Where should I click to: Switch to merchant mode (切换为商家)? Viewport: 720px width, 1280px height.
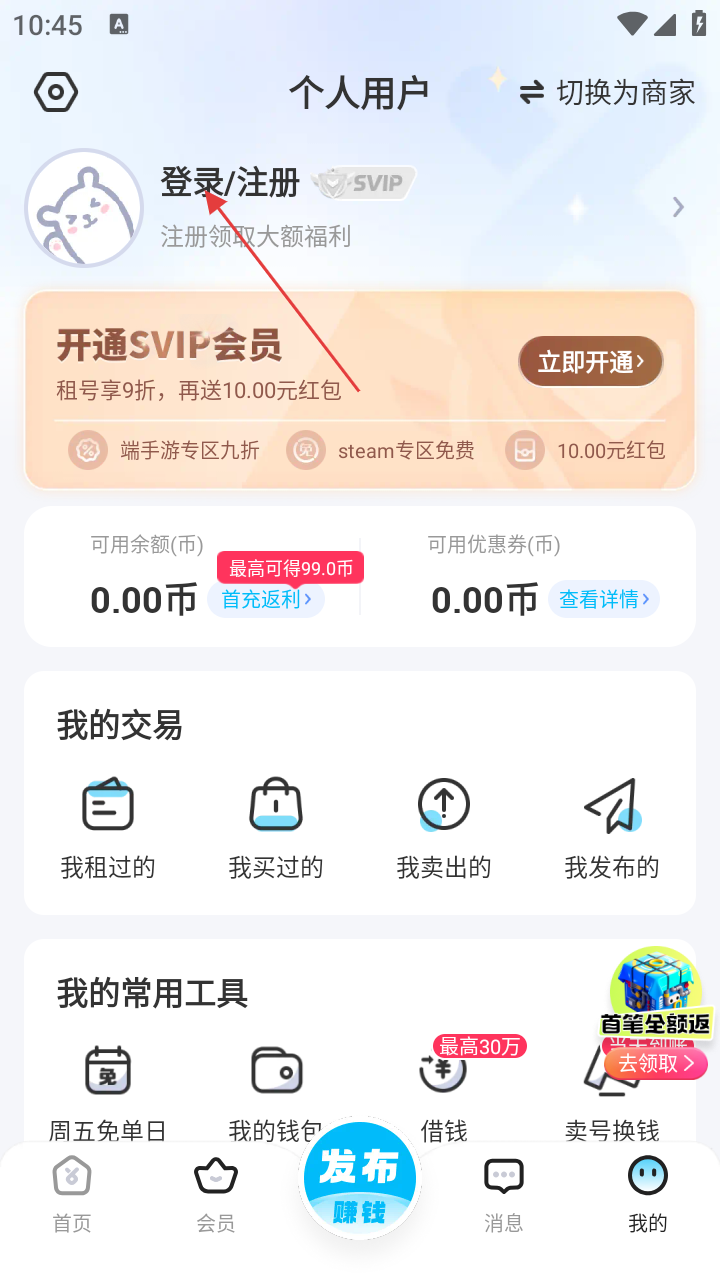click(607, 93)
